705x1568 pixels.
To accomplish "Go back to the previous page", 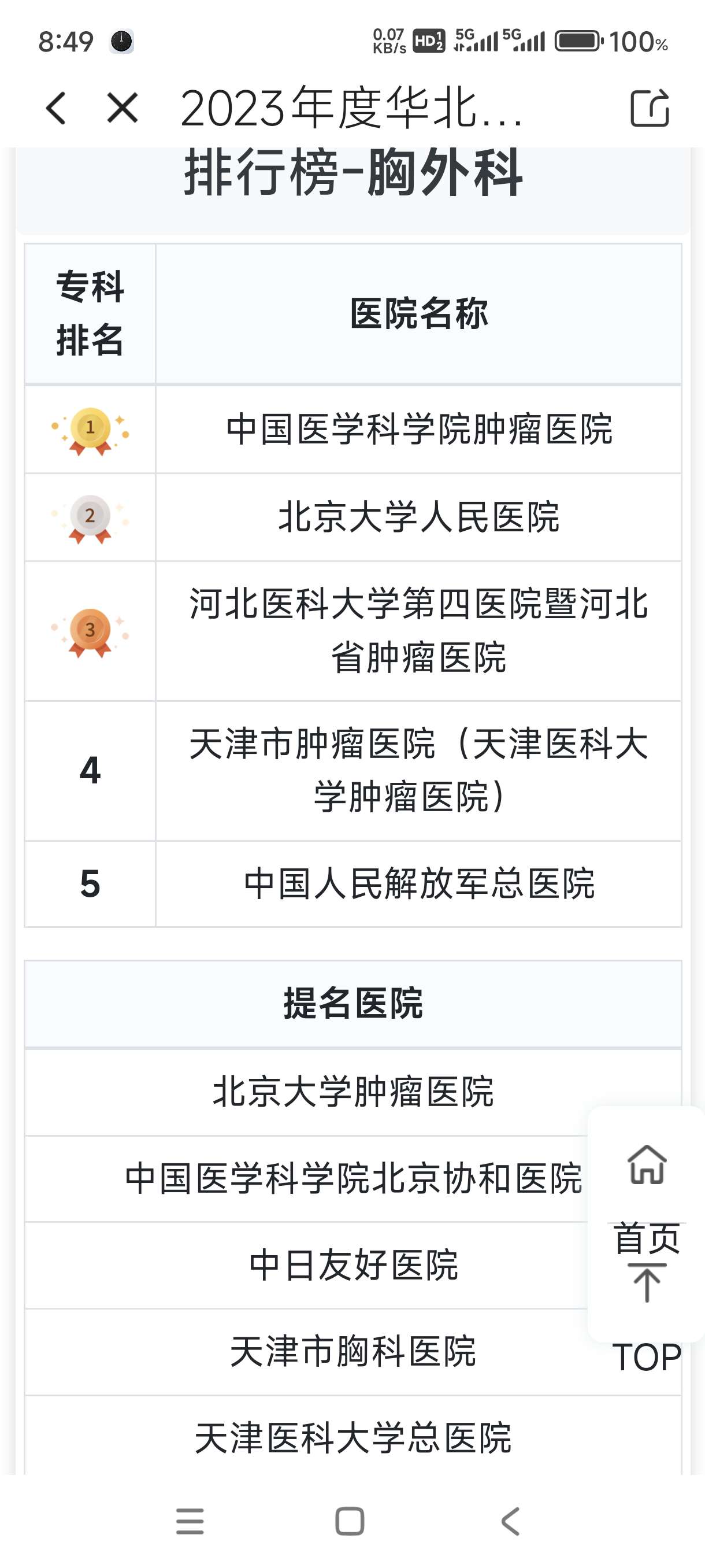I will (56, 108).
